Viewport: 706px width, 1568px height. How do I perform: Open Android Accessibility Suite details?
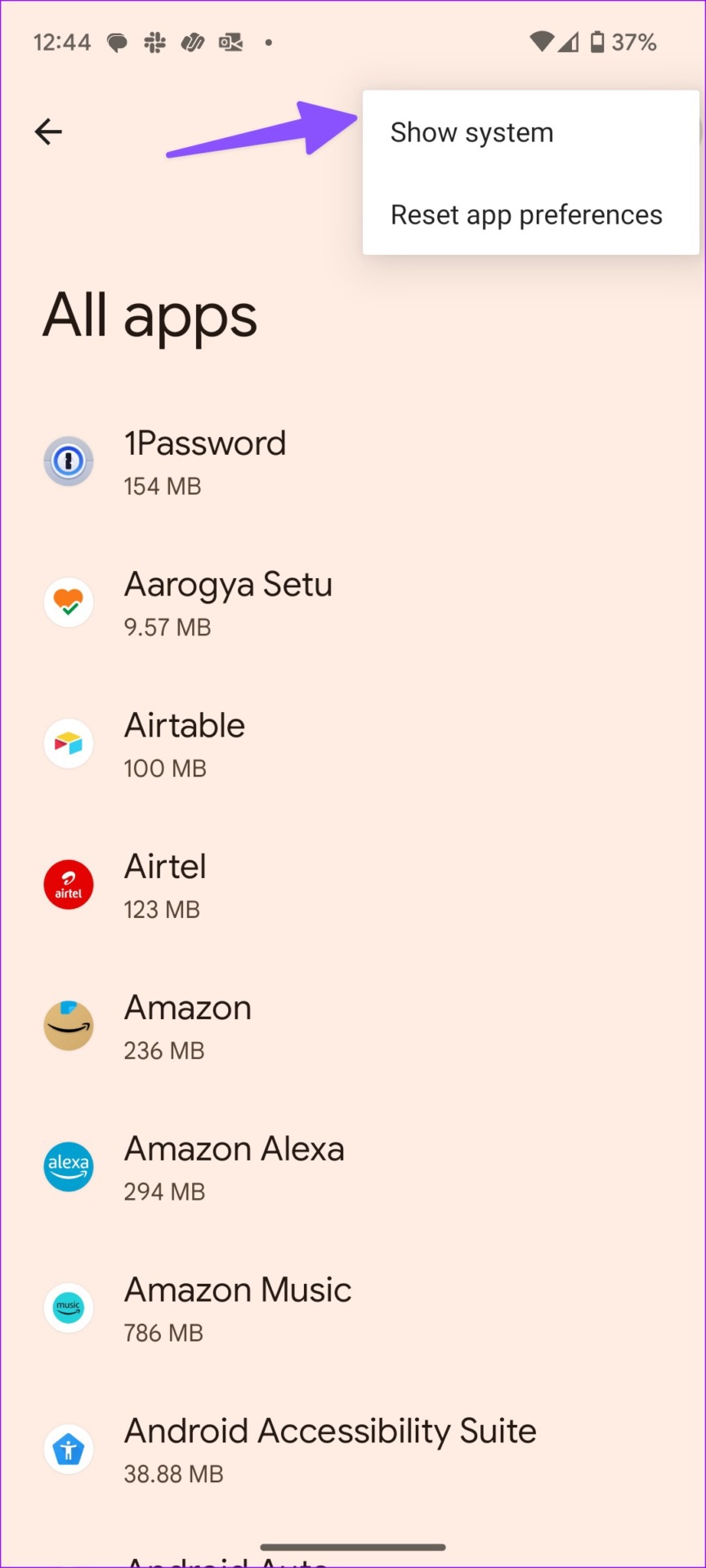(x=353, y=1450)
